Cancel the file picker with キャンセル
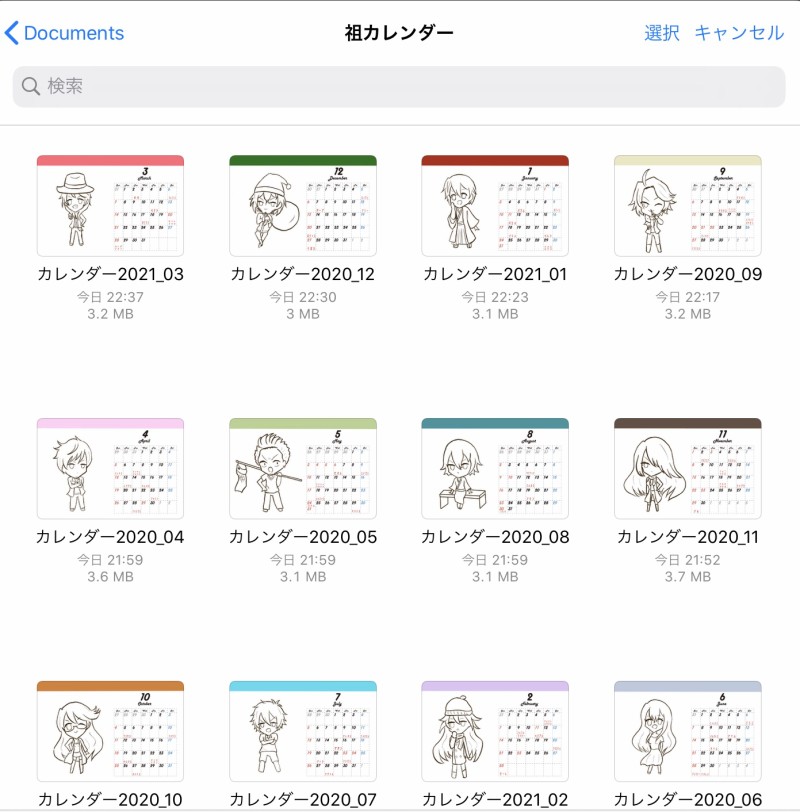Image resolution: width=800 pixels, height=812 pixels. click(739, 33)
